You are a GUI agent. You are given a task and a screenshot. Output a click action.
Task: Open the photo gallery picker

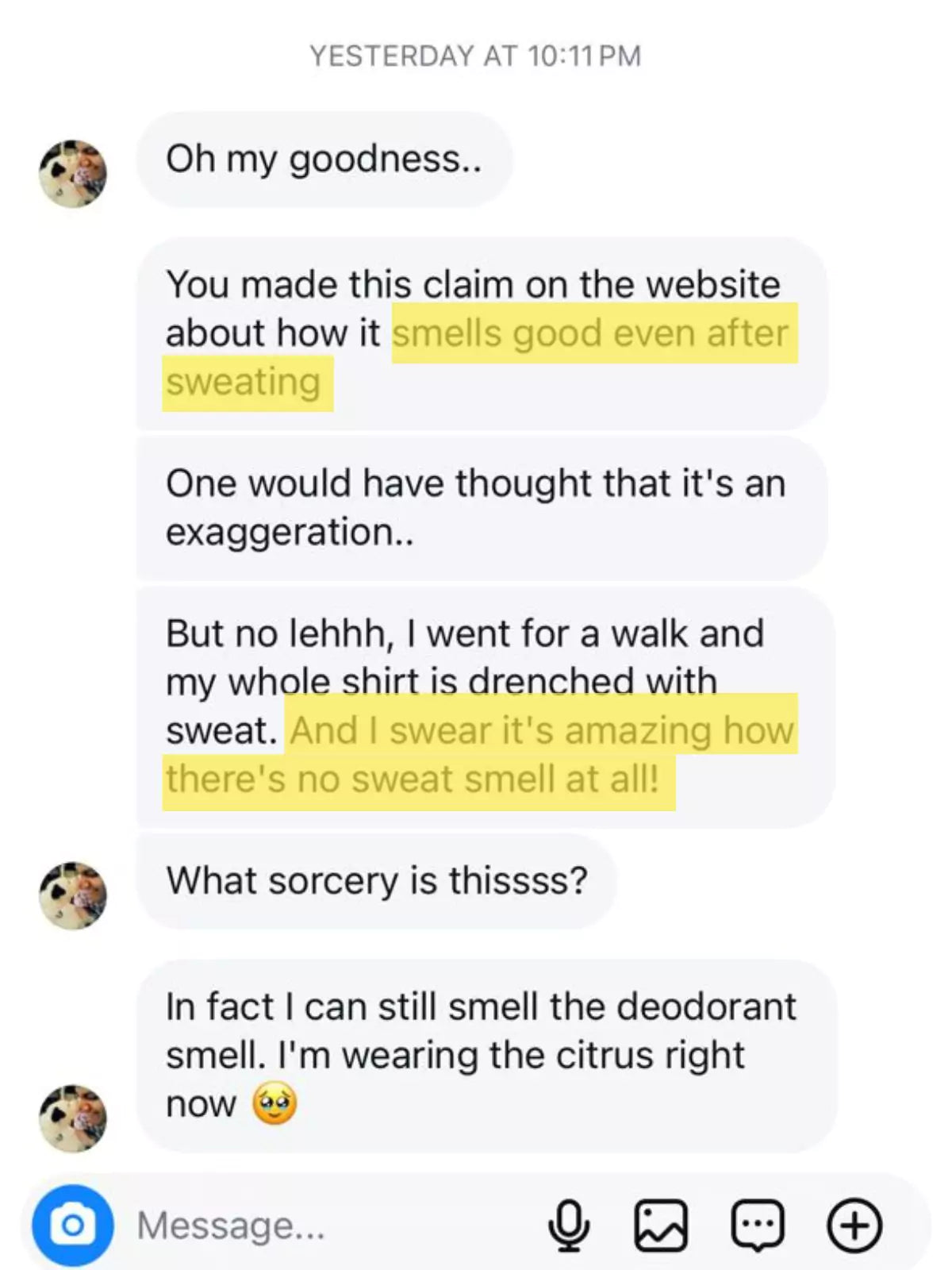[x=661, y=1225]
